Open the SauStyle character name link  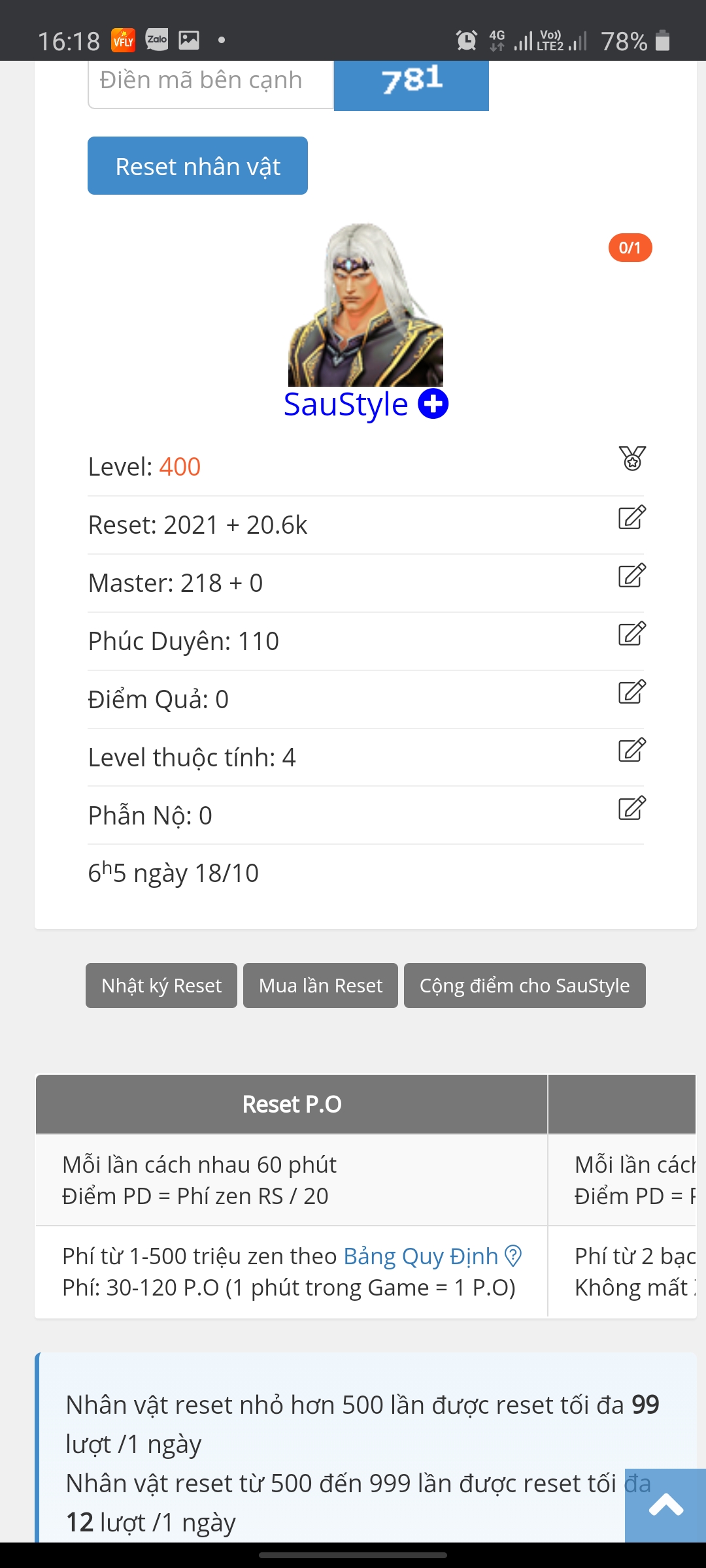[x=346, y=404]
